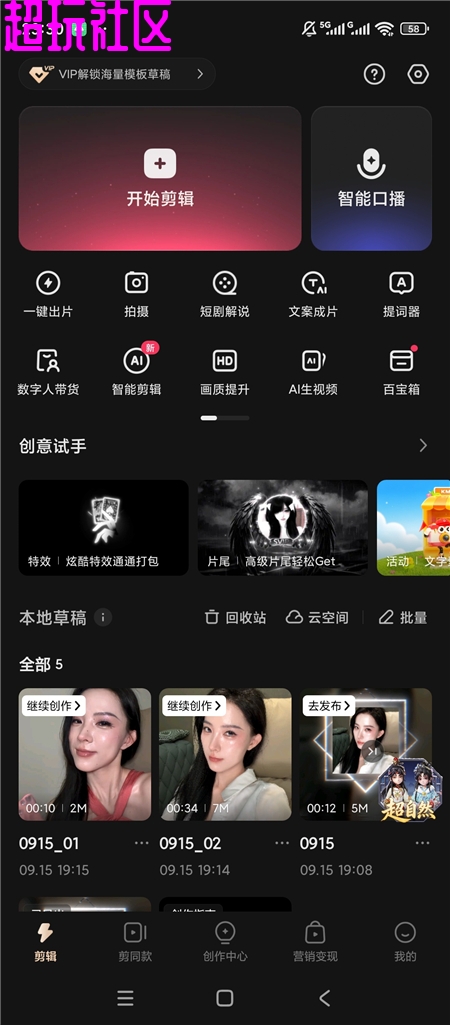The image size is (450, 1025).
Task: Start a new edit with 开始剪辑
Action: click(x=160, y=178)
